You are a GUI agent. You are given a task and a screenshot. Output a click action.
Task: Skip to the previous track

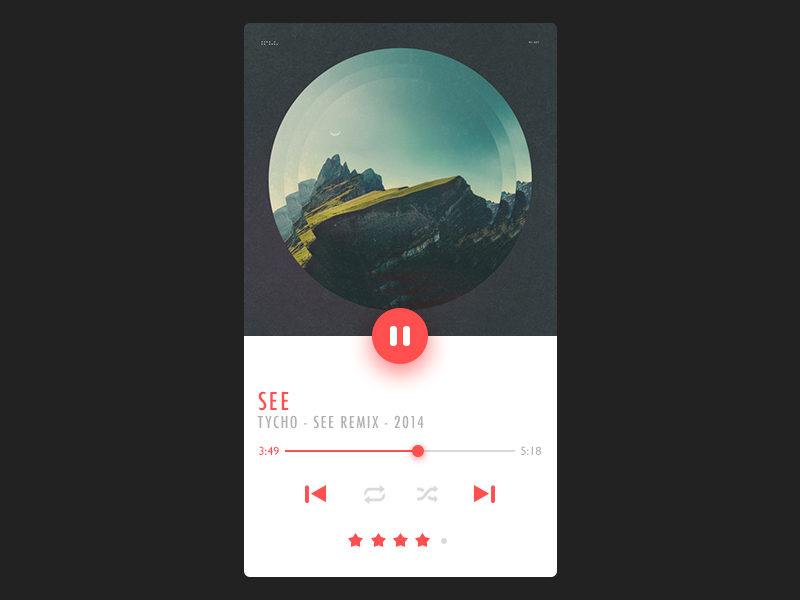tap(316, 493)
